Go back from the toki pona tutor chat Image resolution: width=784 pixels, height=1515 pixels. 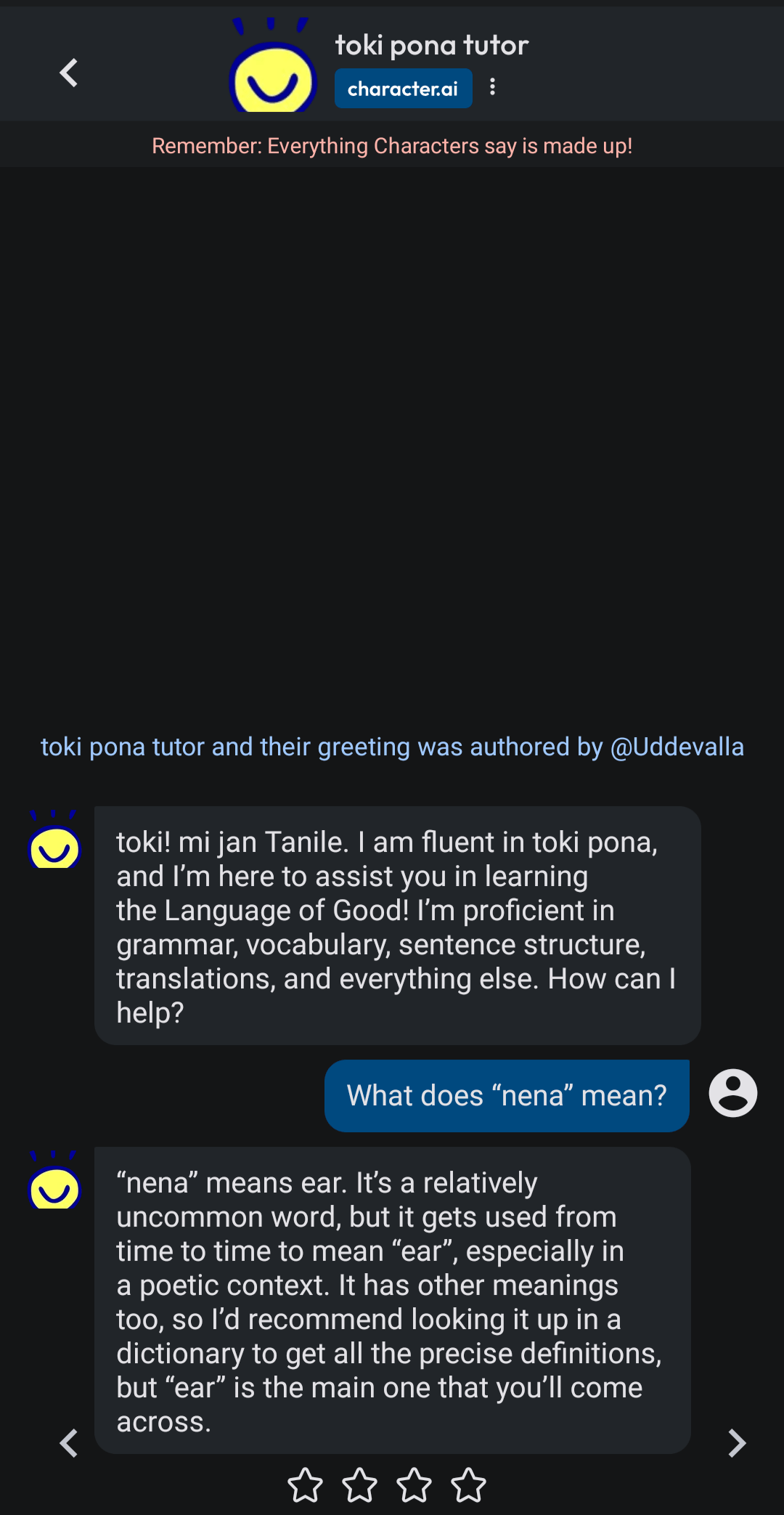click(x=68, y=73)
